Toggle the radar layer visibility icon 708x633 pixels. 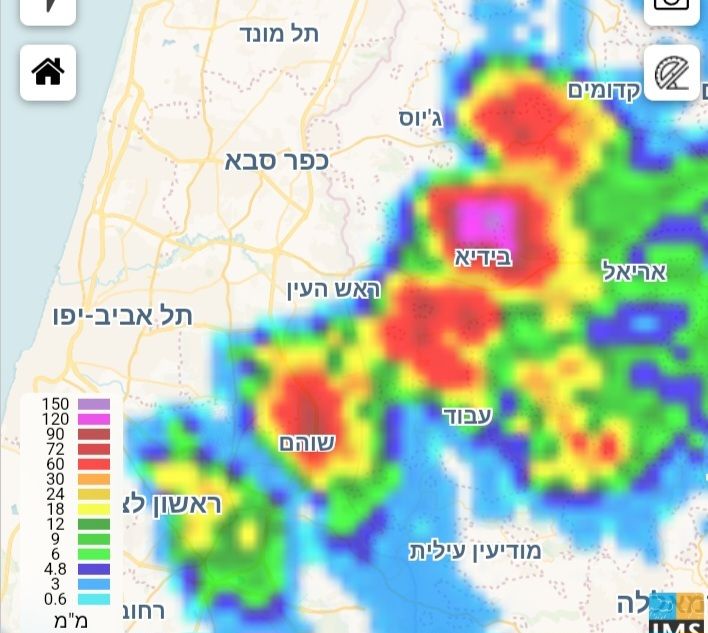[x=671, y=73]
